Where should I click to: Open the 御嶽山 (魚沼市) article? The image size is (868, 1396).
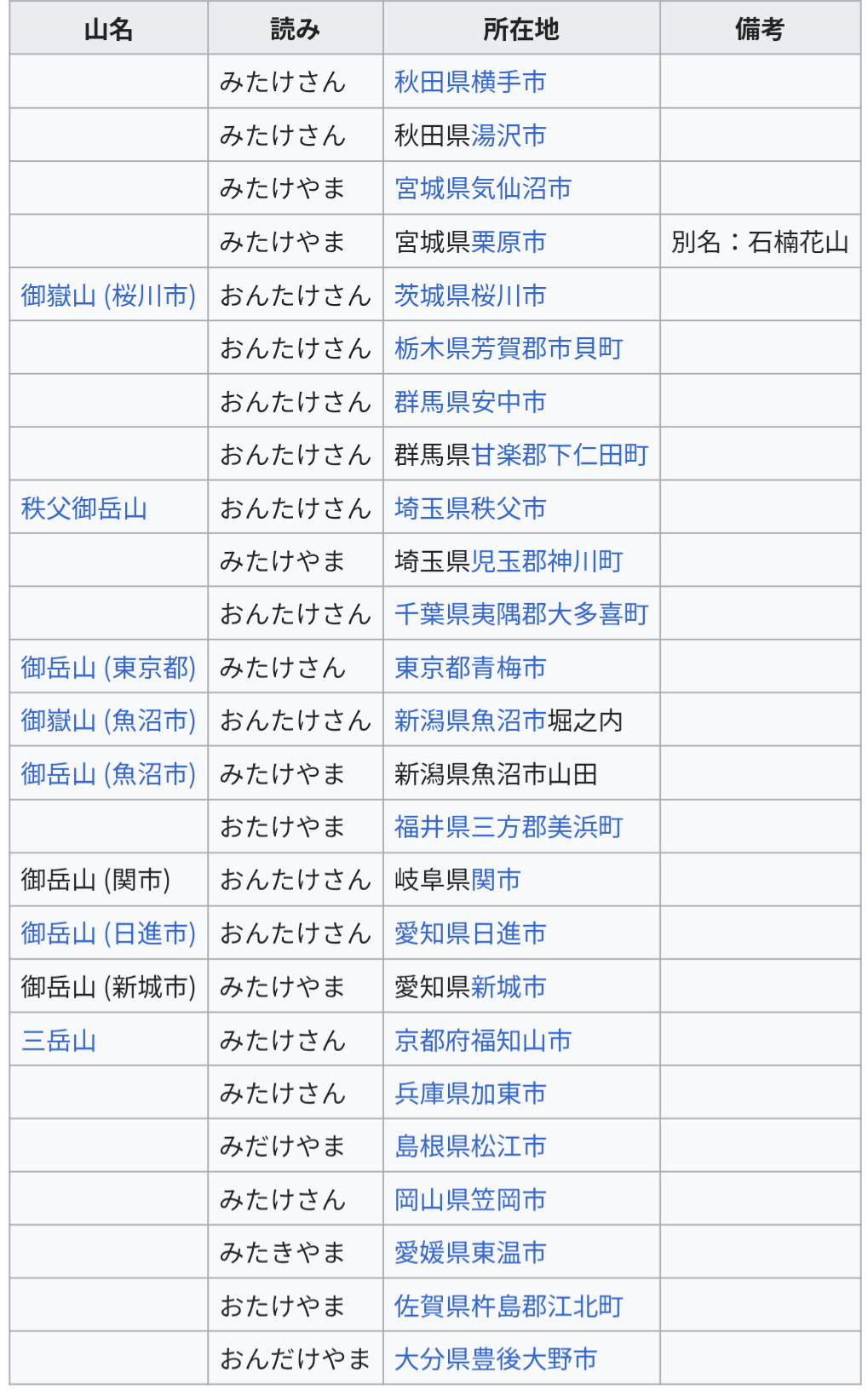tap(108, 721)
